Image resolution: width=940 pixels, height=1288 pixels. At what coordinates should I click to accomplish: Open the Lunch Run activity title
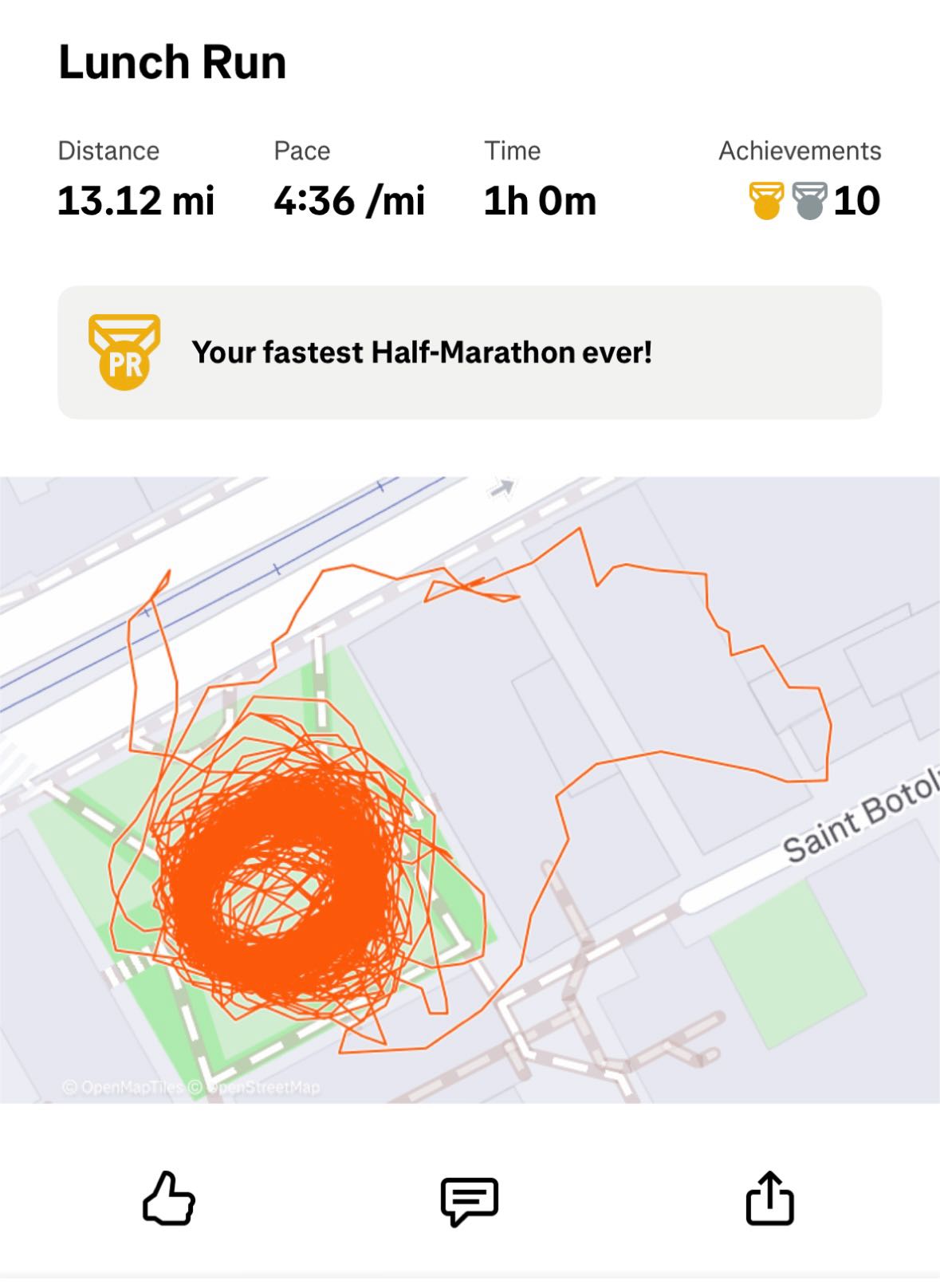(x=172, y=62)
